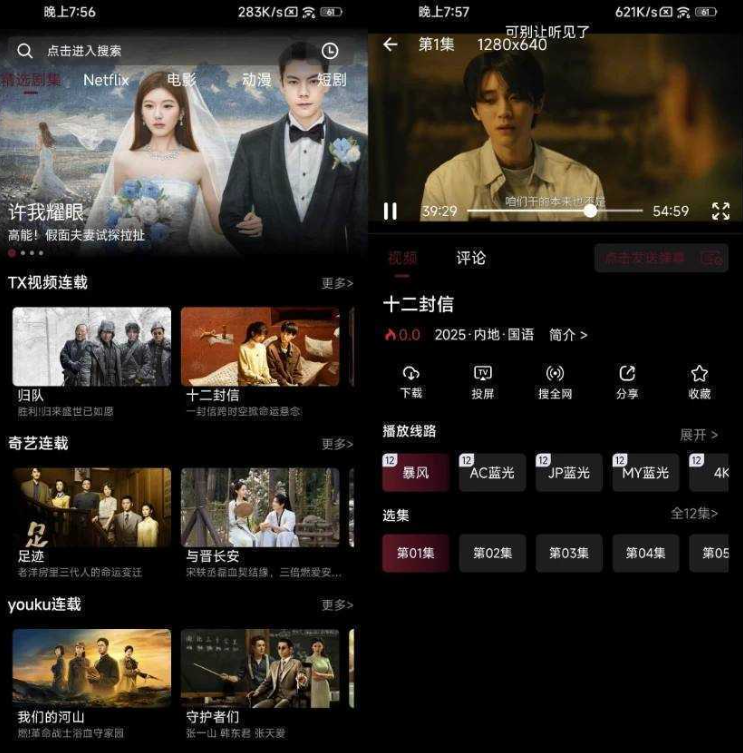The height and width of the screenshot is (753, 743).
Task: Open the watch history clock icon
Action: (x=330, y=51)
